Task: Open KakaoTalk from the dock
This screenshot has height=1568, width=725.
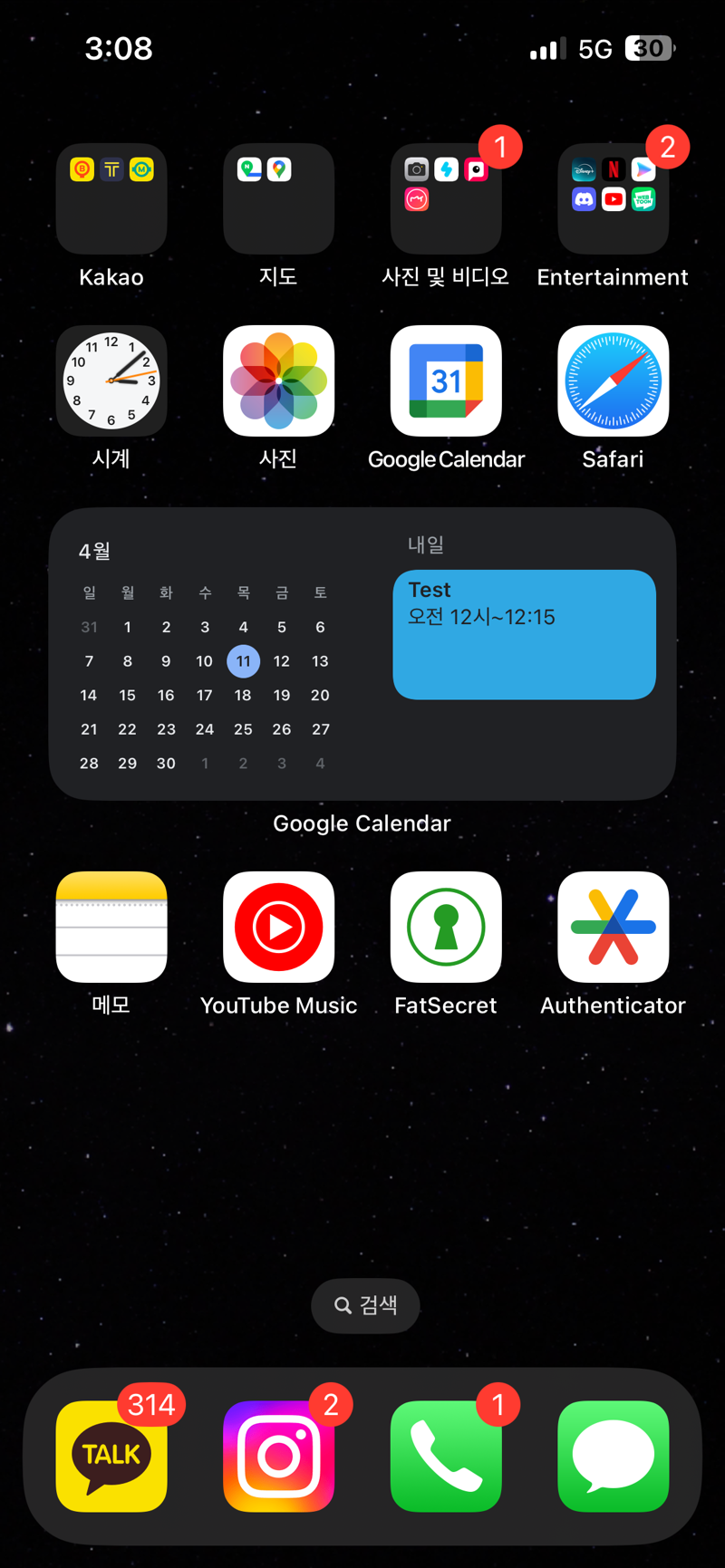Action: tap(111, 1456)
